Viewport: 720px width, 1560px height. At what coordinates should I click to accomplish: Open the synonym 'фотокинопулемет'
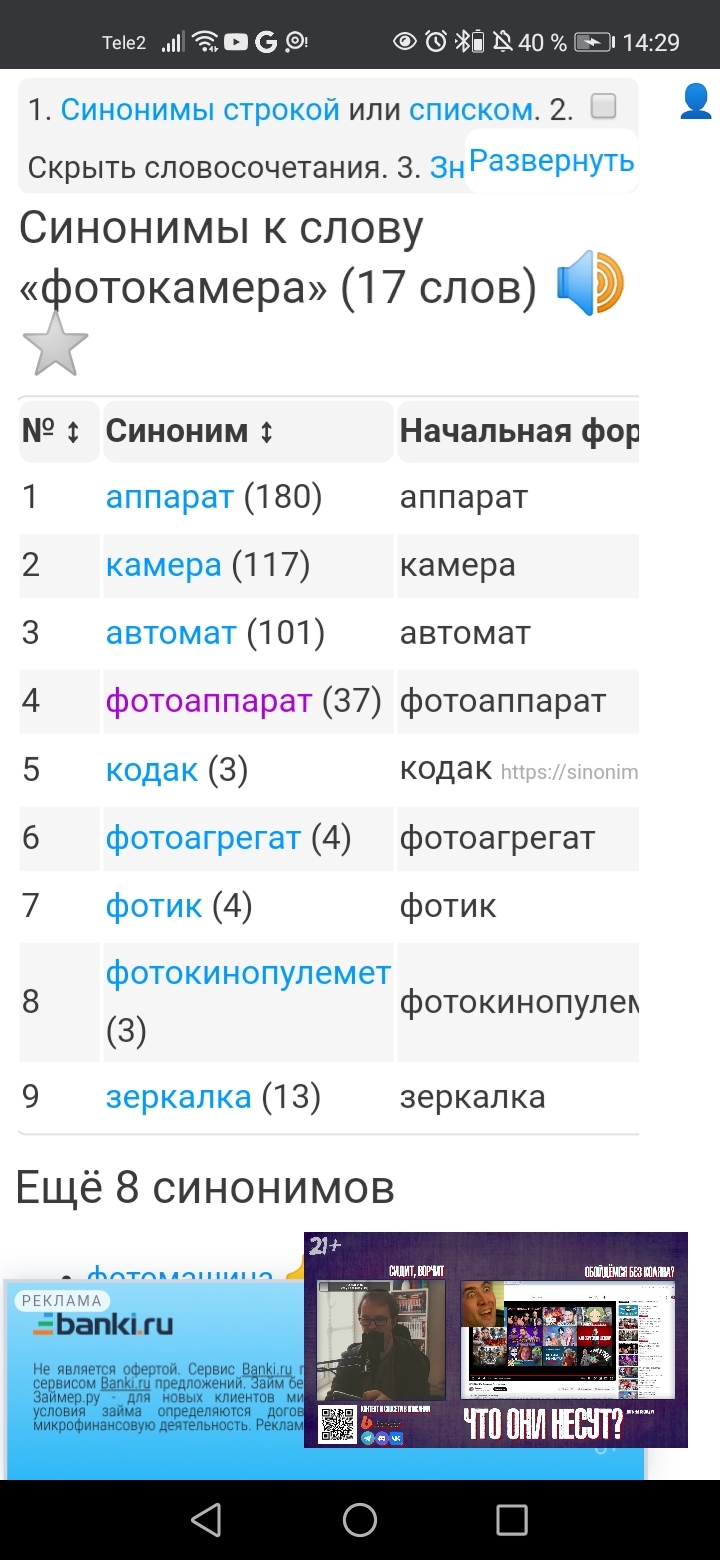coord(248,973)
